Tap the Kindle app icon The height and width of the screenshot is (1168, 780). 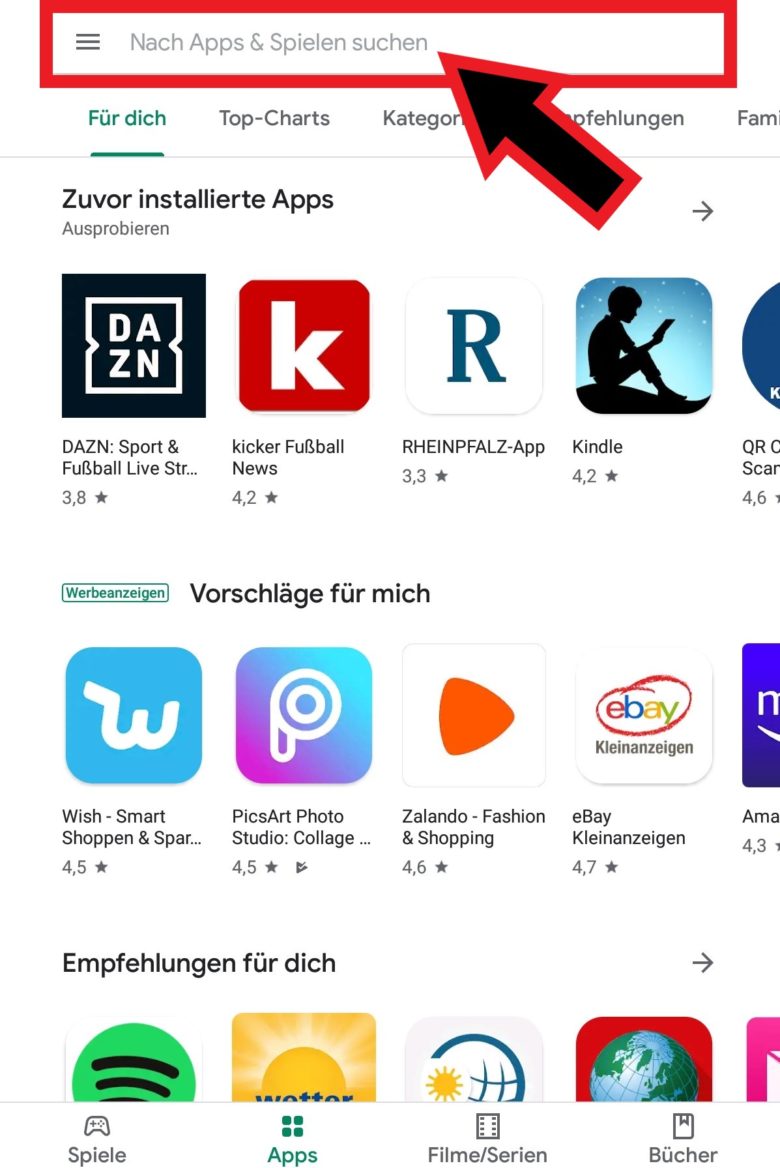point(643,345)
